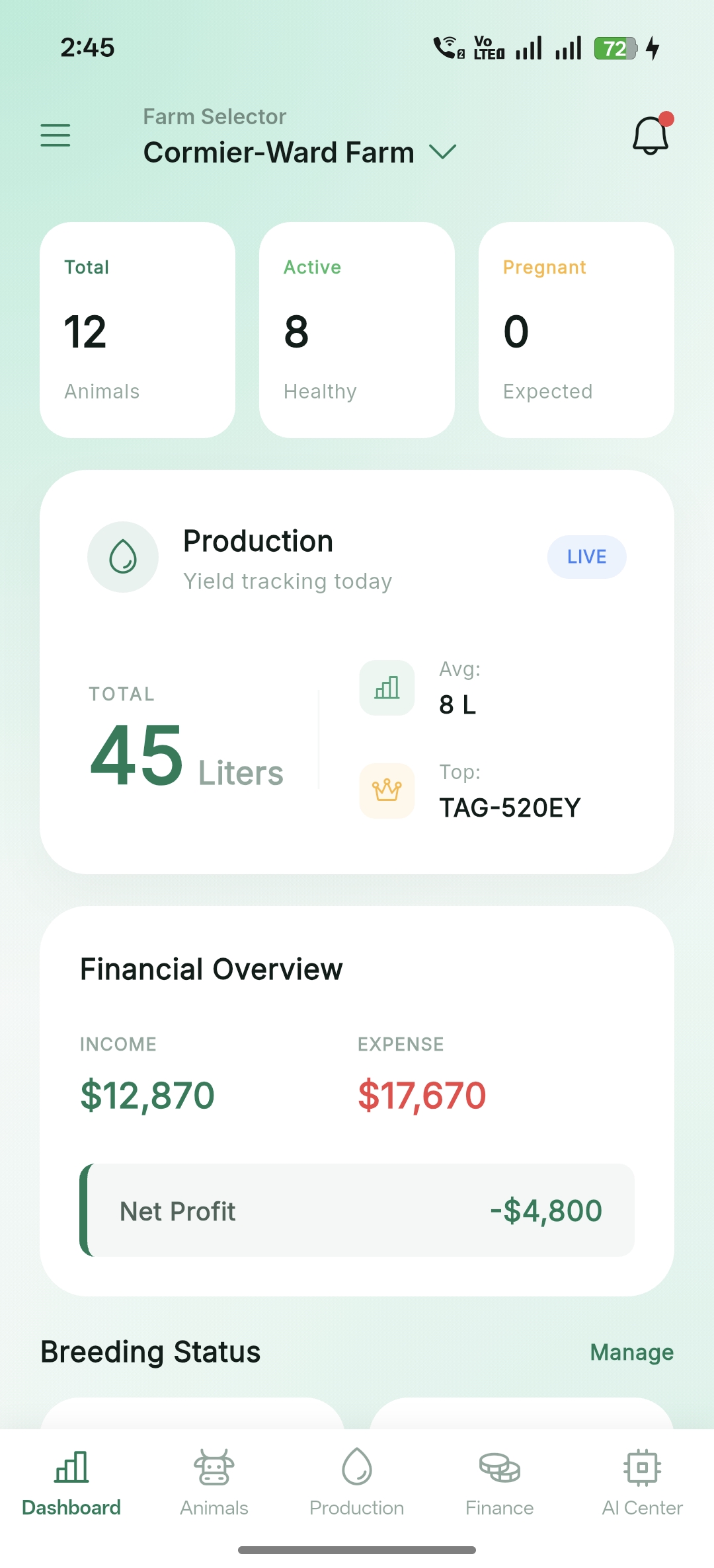
Task: Open notifications via the bell icon
Action: click(x=651, y=135)
